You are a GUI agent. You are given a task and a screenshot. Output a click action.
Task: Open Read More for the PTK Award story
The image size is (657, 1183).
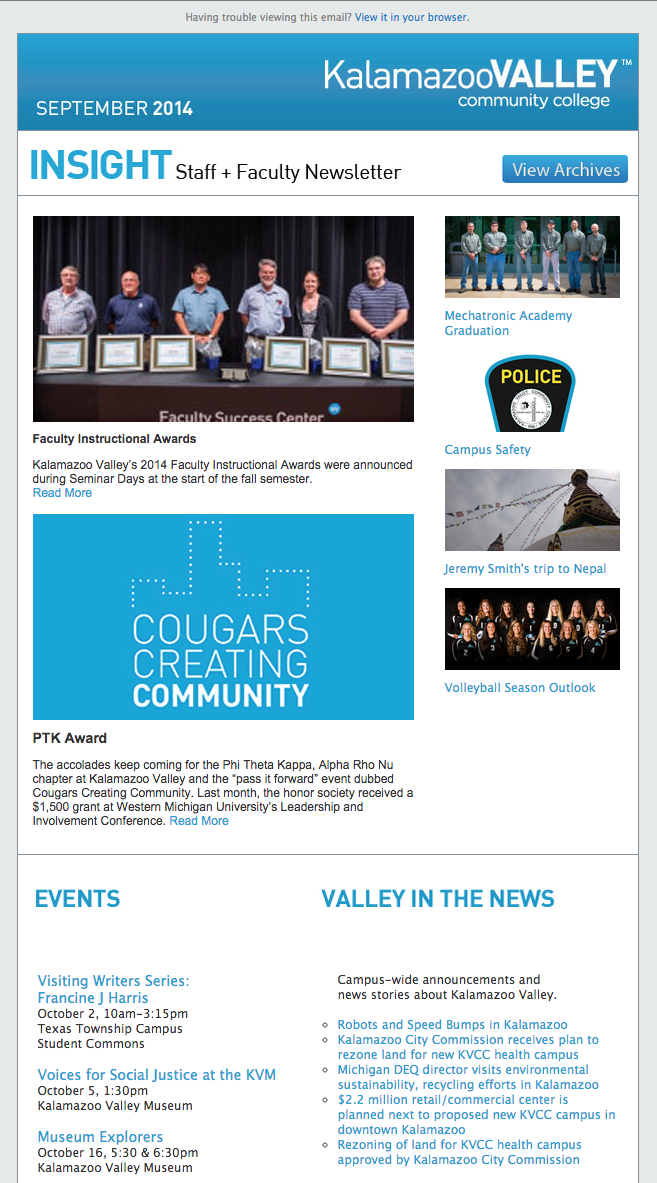click(199, 821)
